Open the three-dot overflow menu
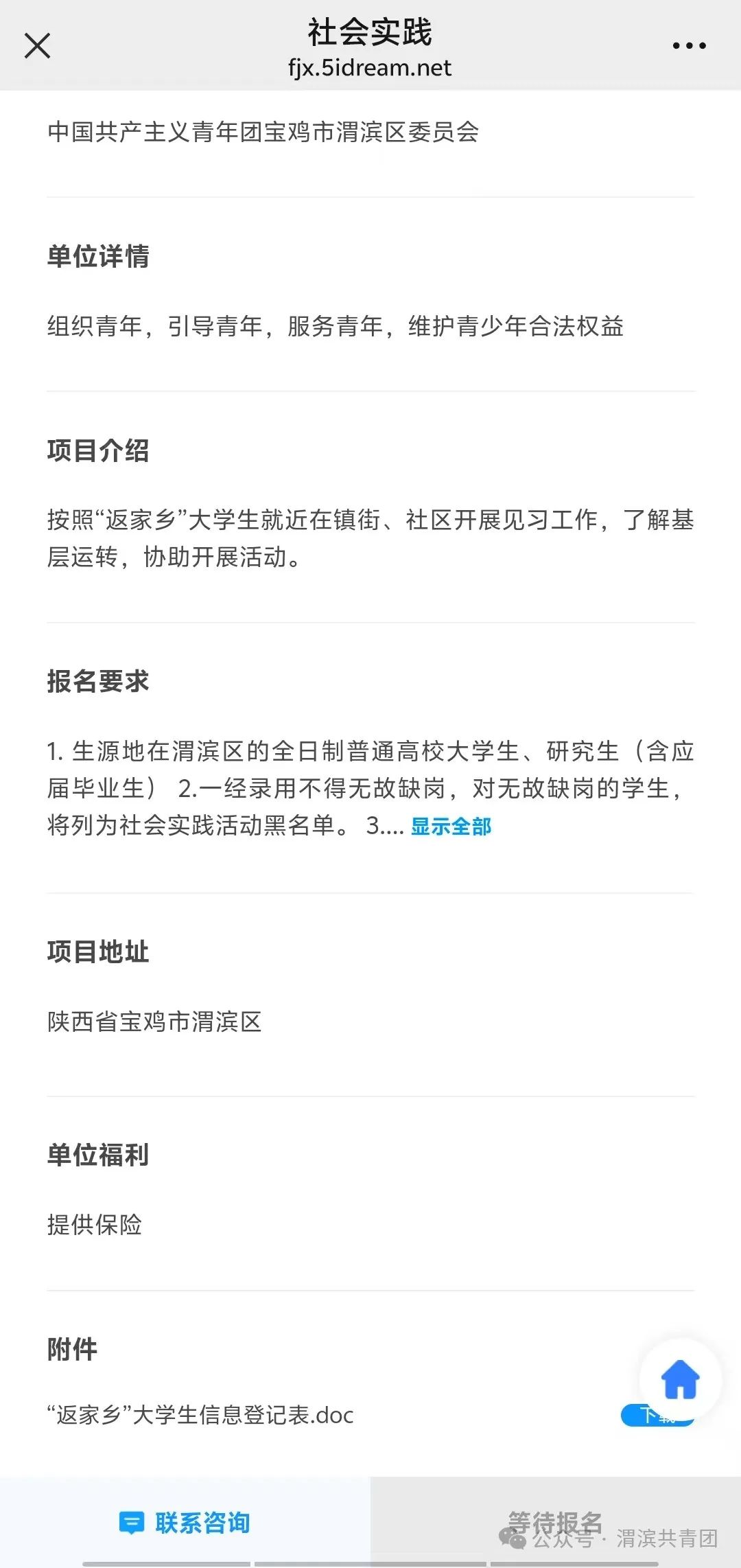Viewport: 741px width, 1568px height. point(689,46)
